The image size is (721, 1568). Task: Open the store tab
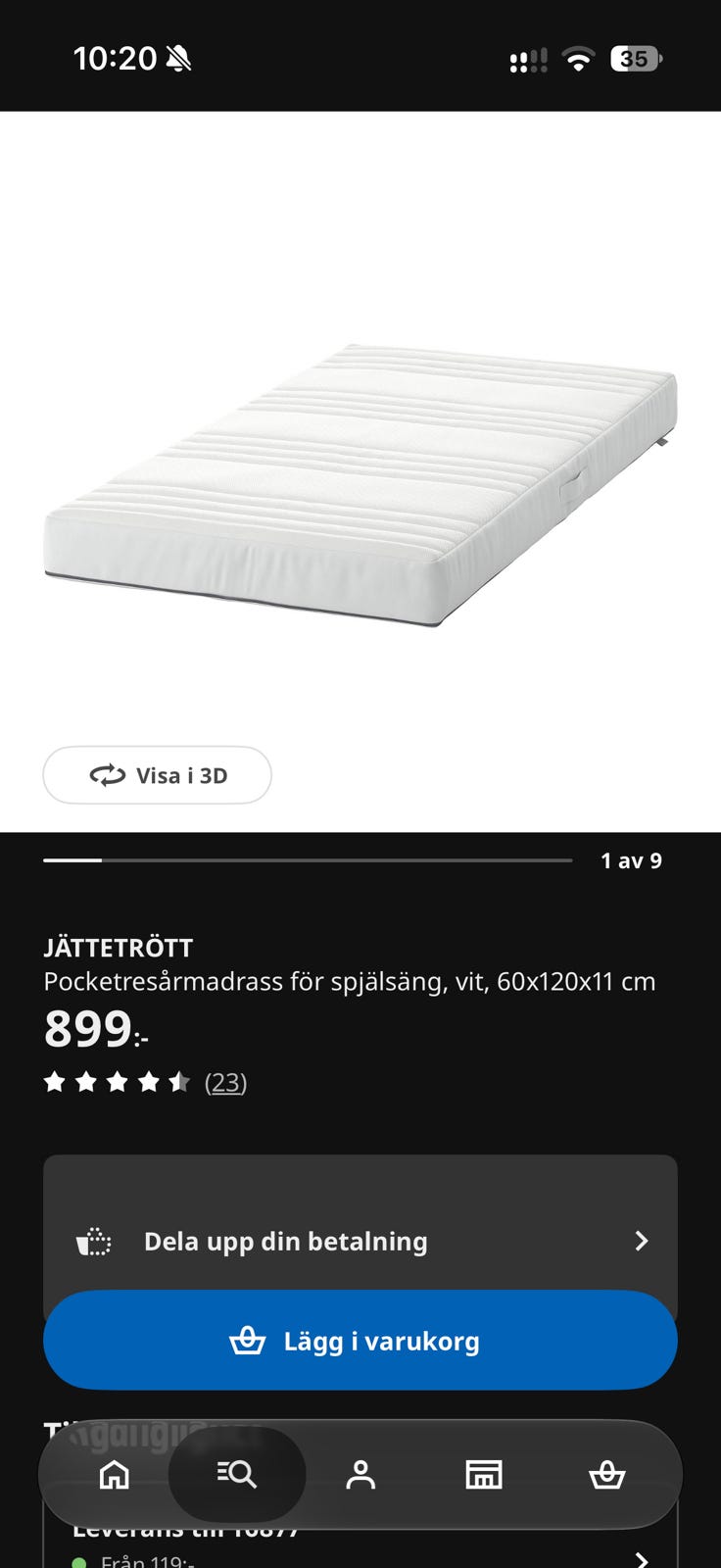[484, 1474]
